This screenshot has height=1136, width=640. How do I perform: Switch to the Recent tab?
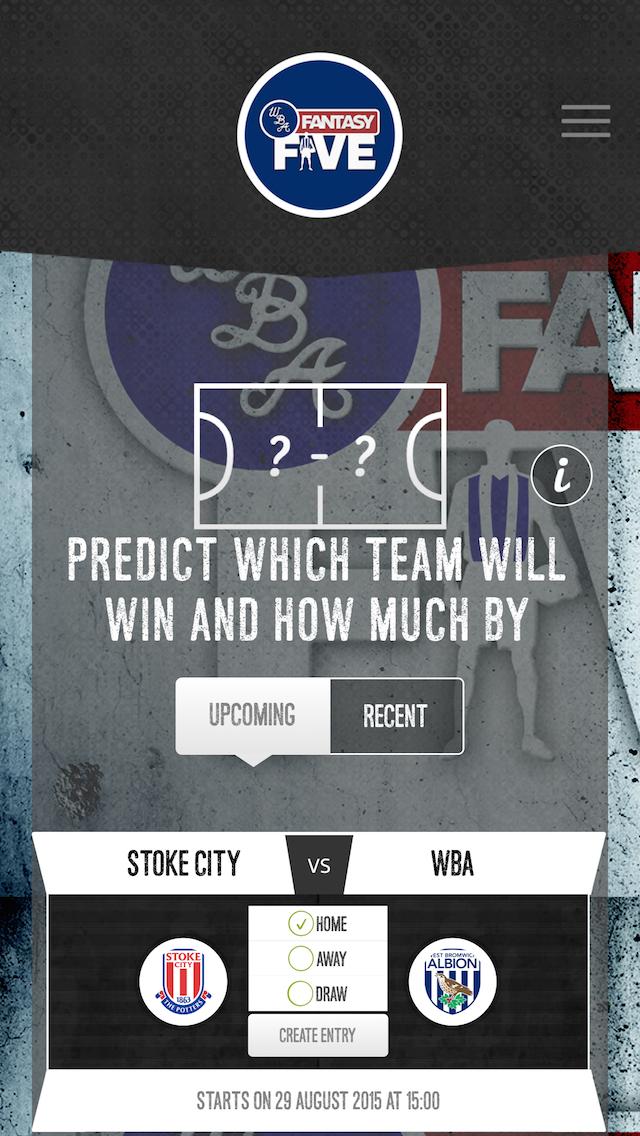coord(395,716)
